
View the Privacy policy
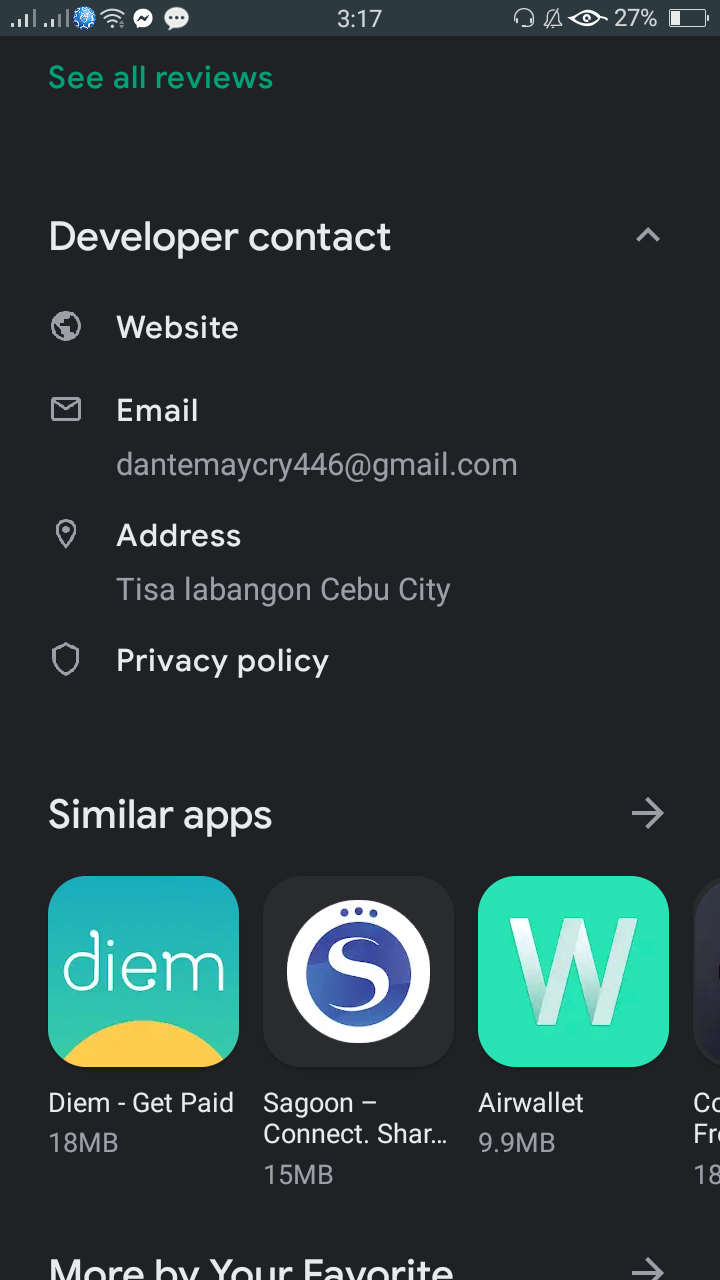(360, 660)
